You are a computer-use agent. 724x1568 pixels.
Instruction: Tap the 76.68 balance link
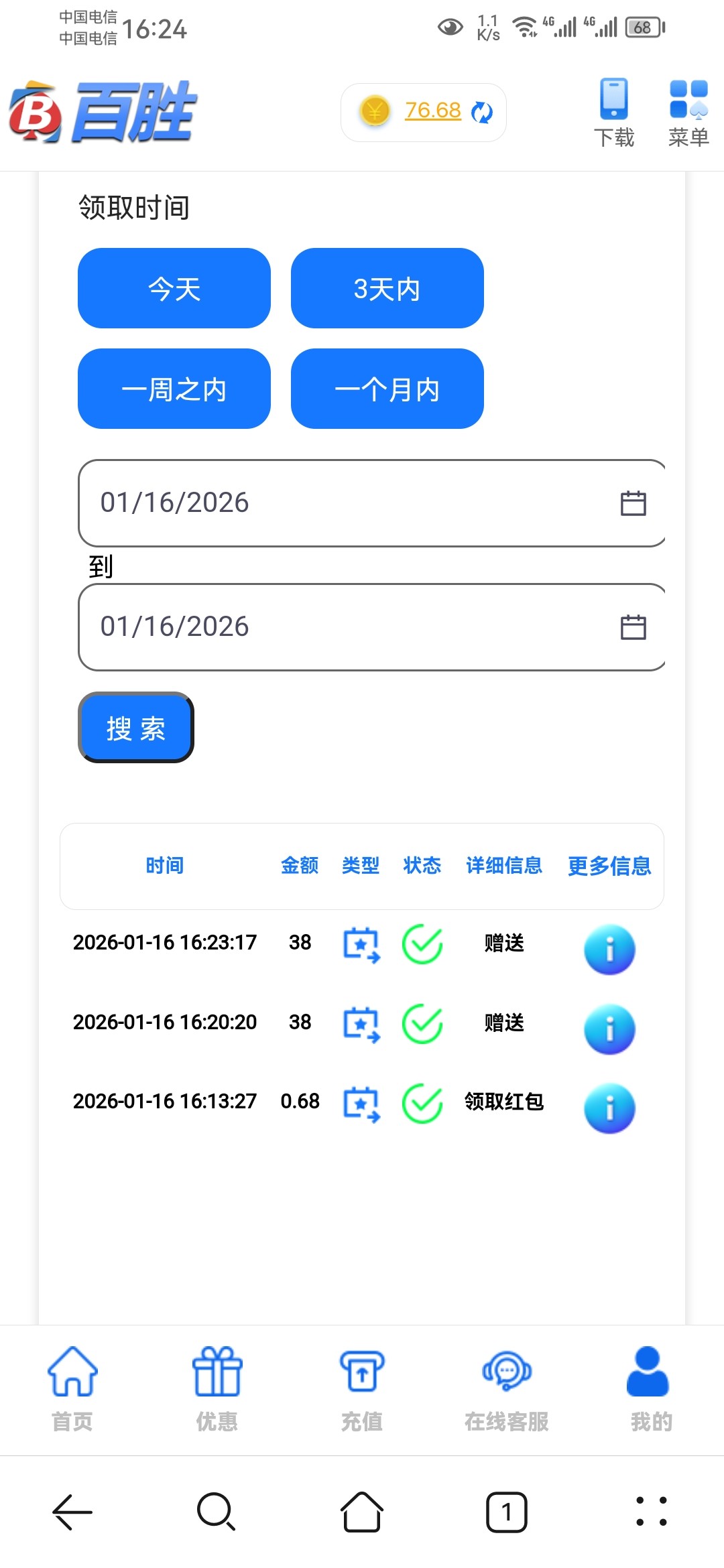click(432, 111)
